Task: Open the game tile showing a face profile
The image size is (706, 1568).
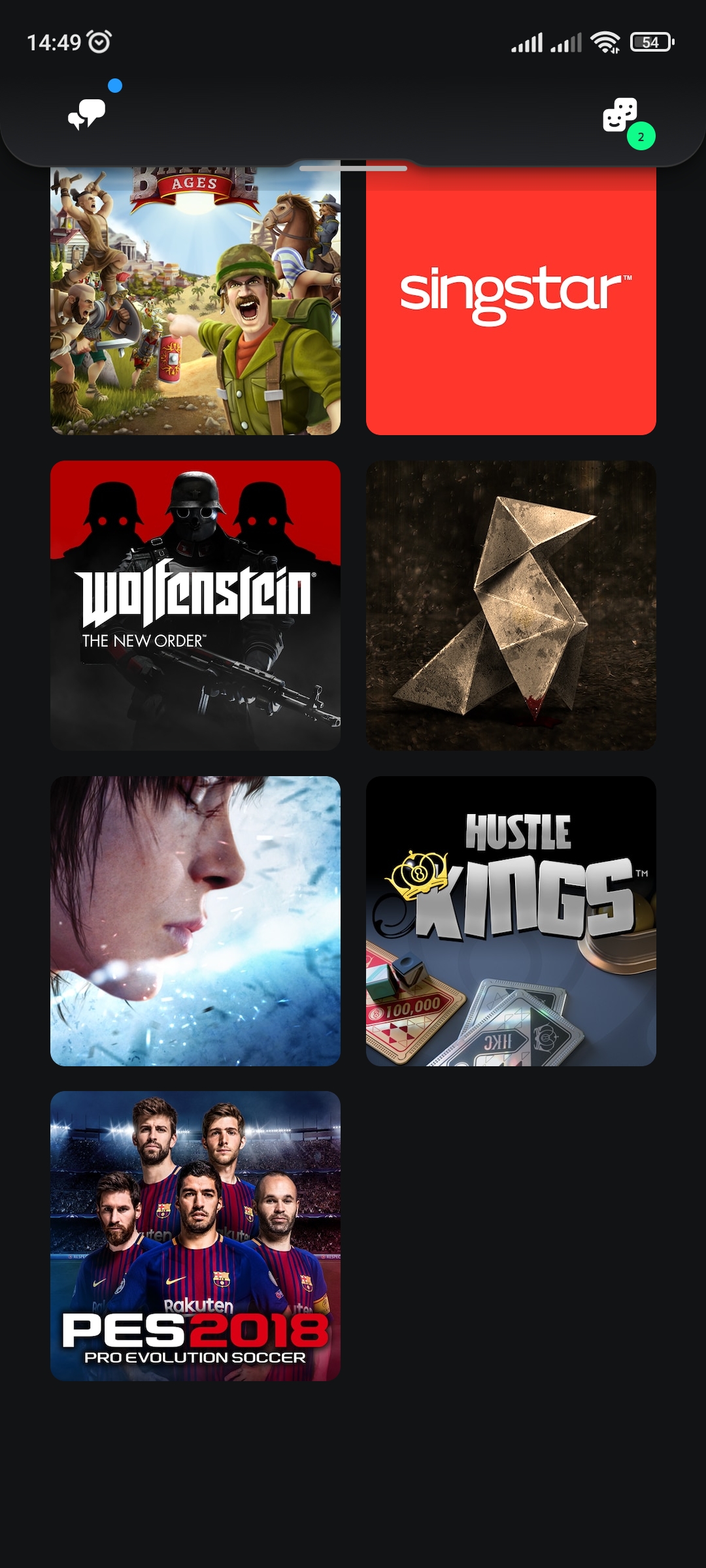Action: pyautogui.click(x=195, y=921)
